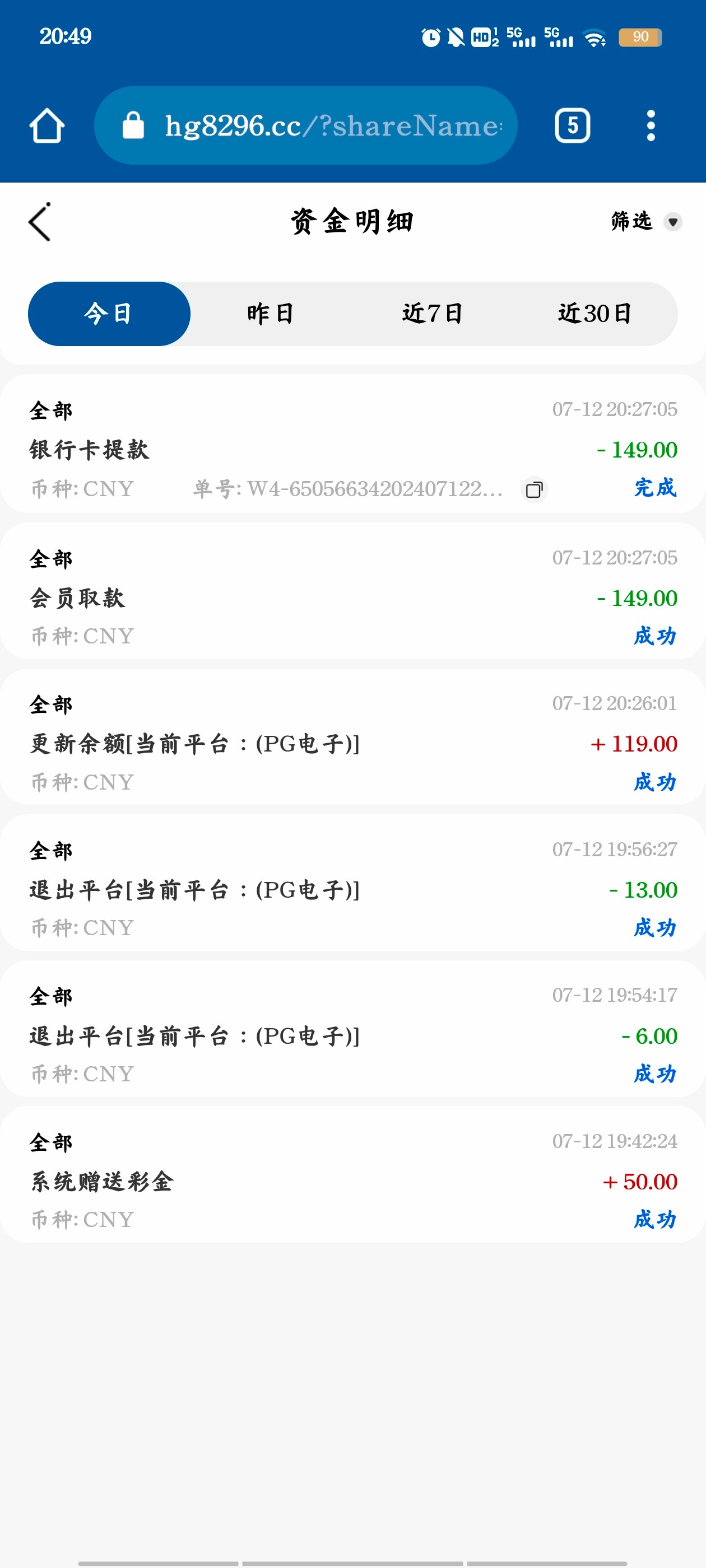Expand the 筛选 filter dropdown

coord(645,222)
